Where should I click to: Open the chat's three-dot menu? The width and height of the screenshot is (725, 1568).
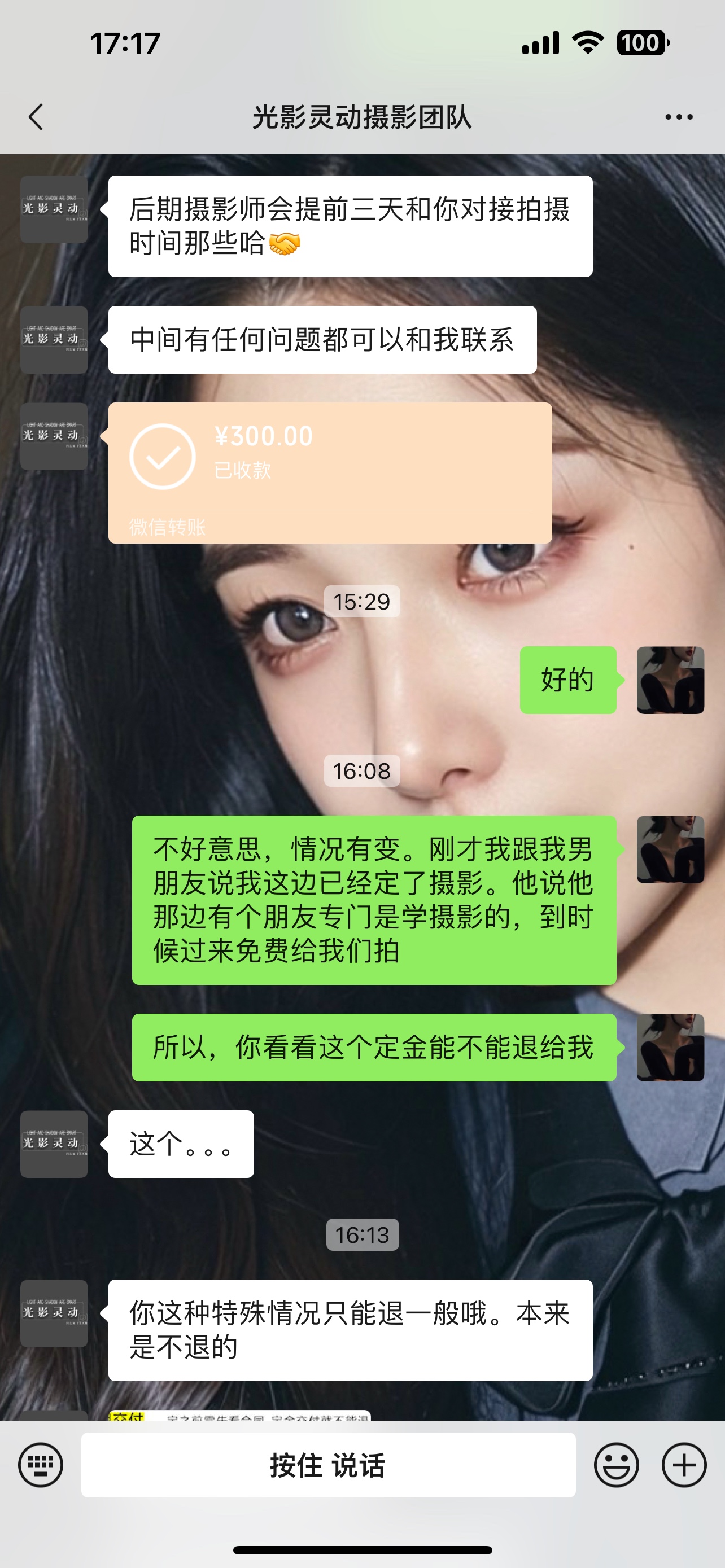pos(679,117)
